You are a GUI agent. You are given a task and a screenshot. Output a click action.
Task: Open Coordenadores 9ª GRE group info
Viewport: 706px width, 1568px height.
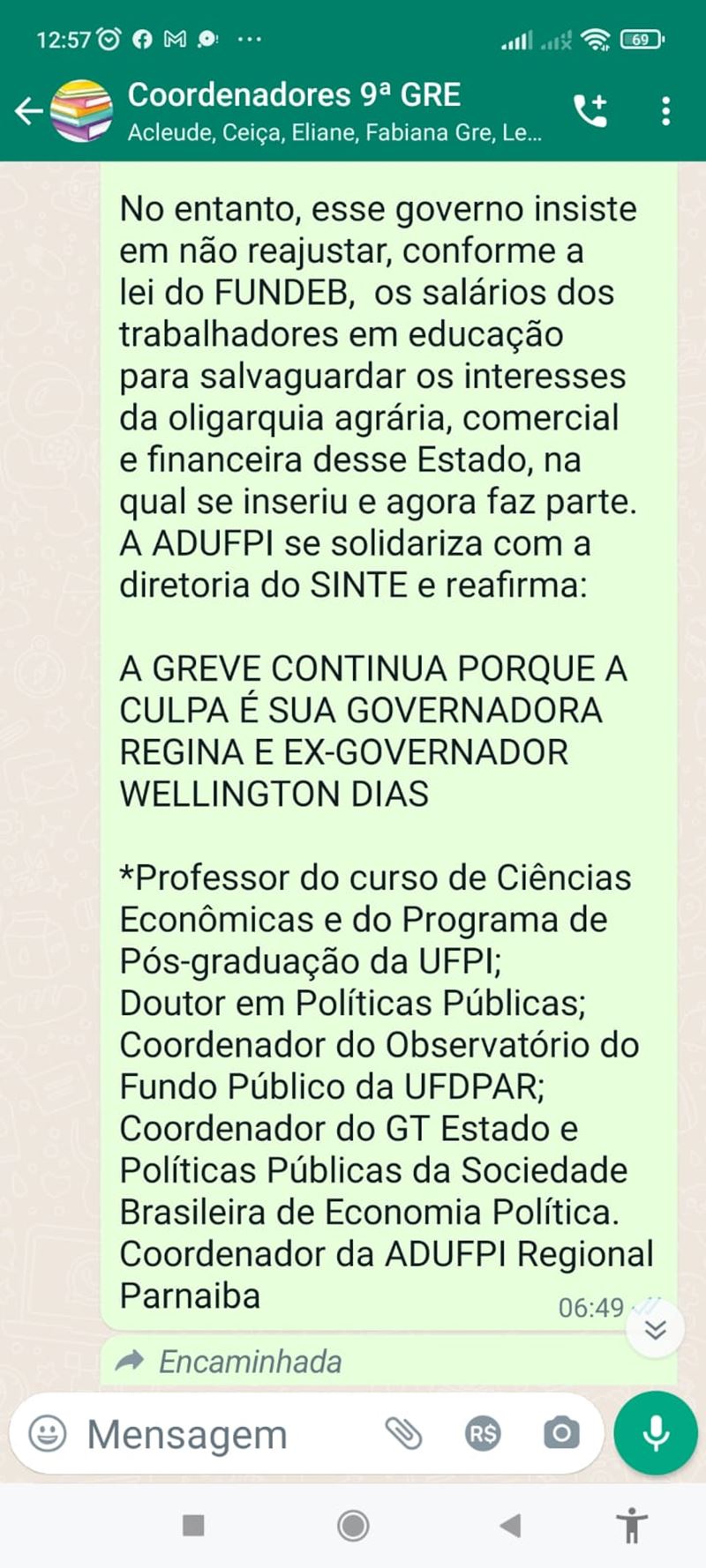tap(335, 110)
